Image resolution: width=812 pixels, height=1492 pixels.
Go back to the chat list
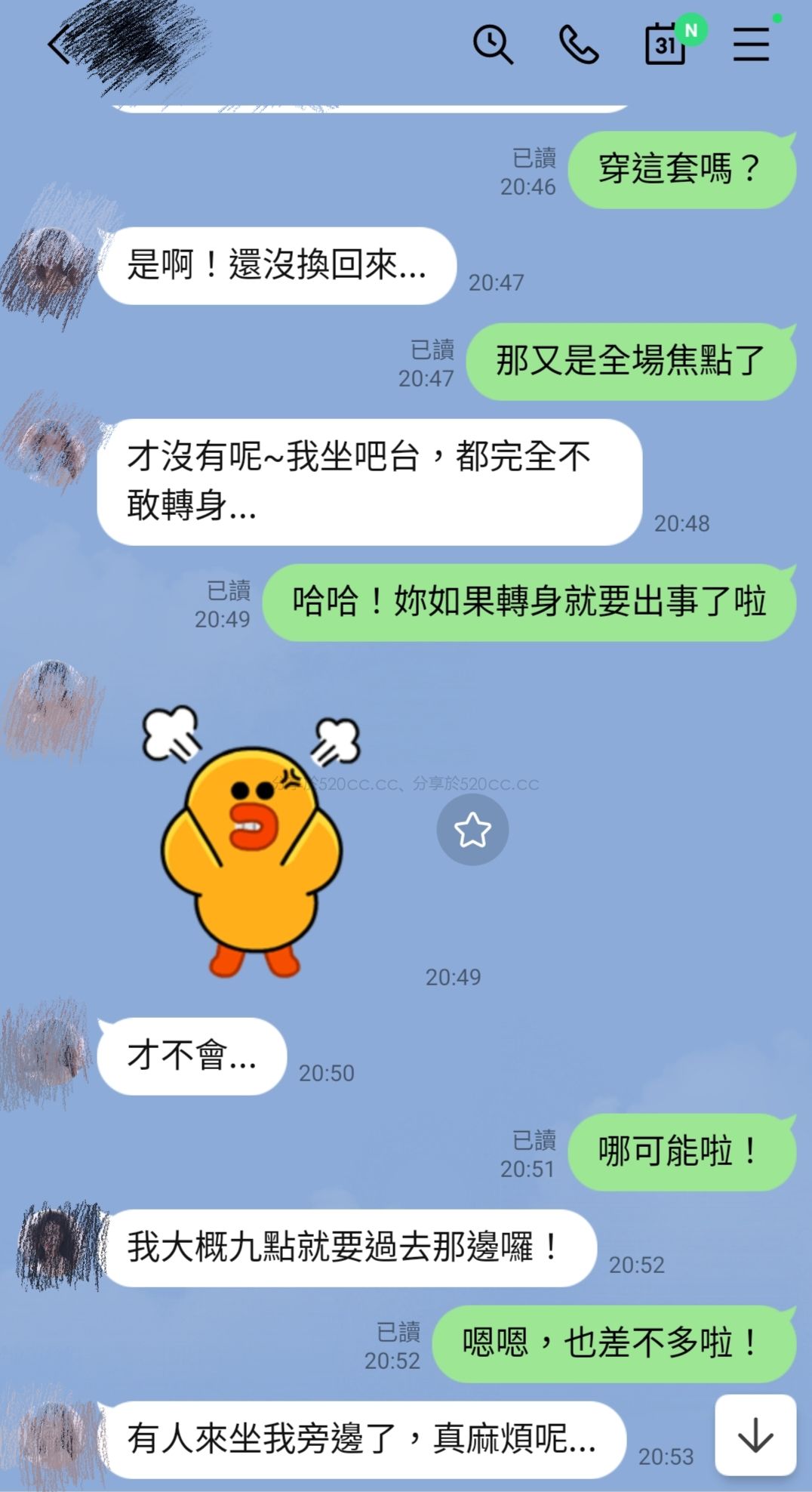57,45
